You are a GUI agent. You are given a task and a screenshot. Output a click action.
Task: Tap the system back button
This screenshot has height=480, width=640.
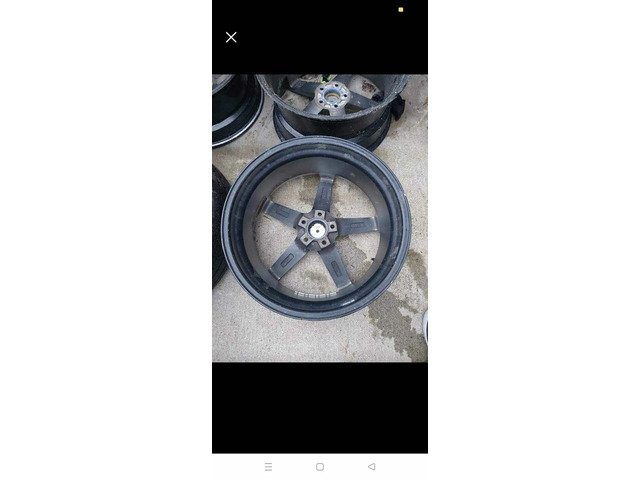[x=372, y=467]
